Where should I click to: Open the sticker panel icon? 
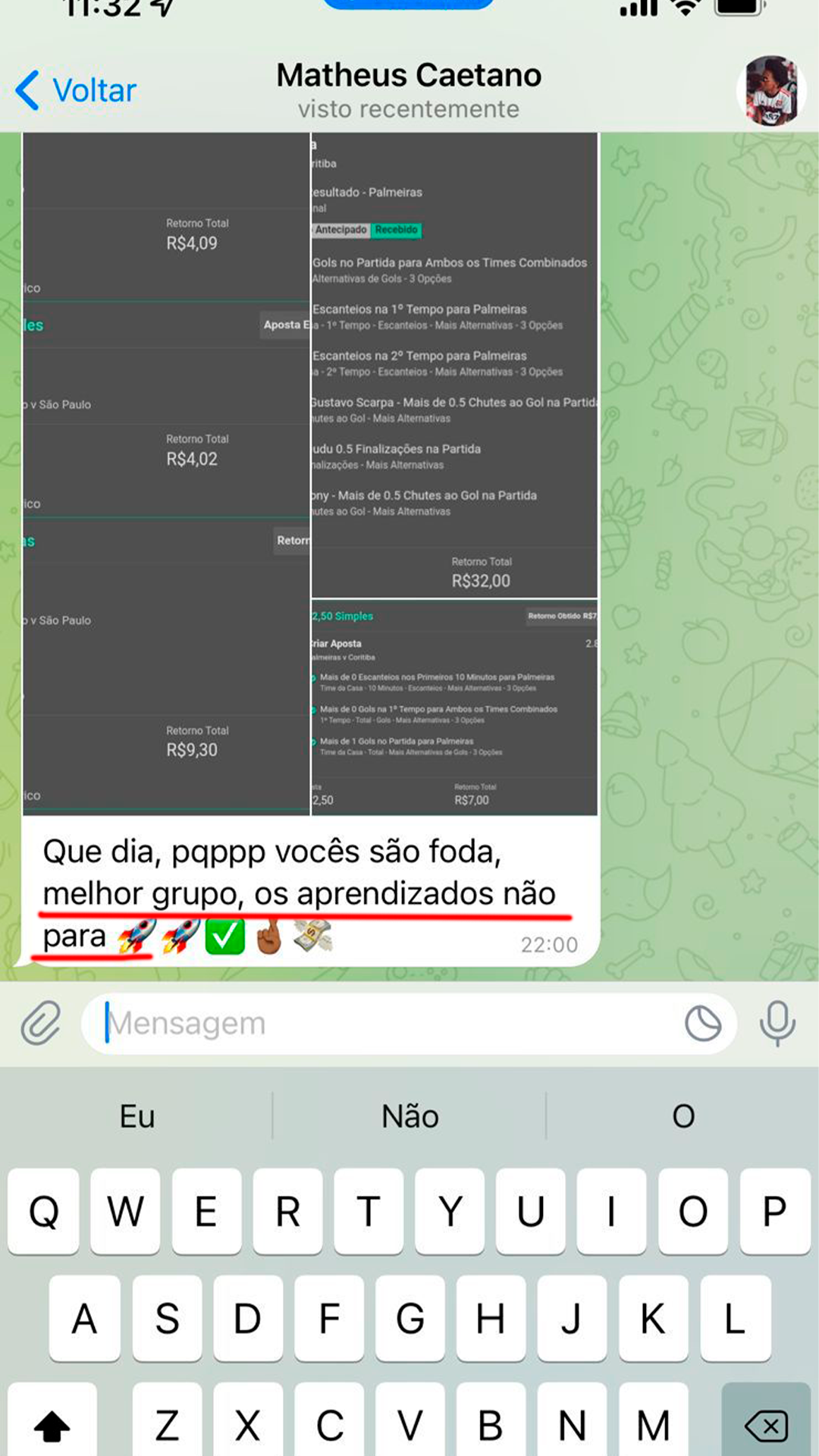(702, 1023)
